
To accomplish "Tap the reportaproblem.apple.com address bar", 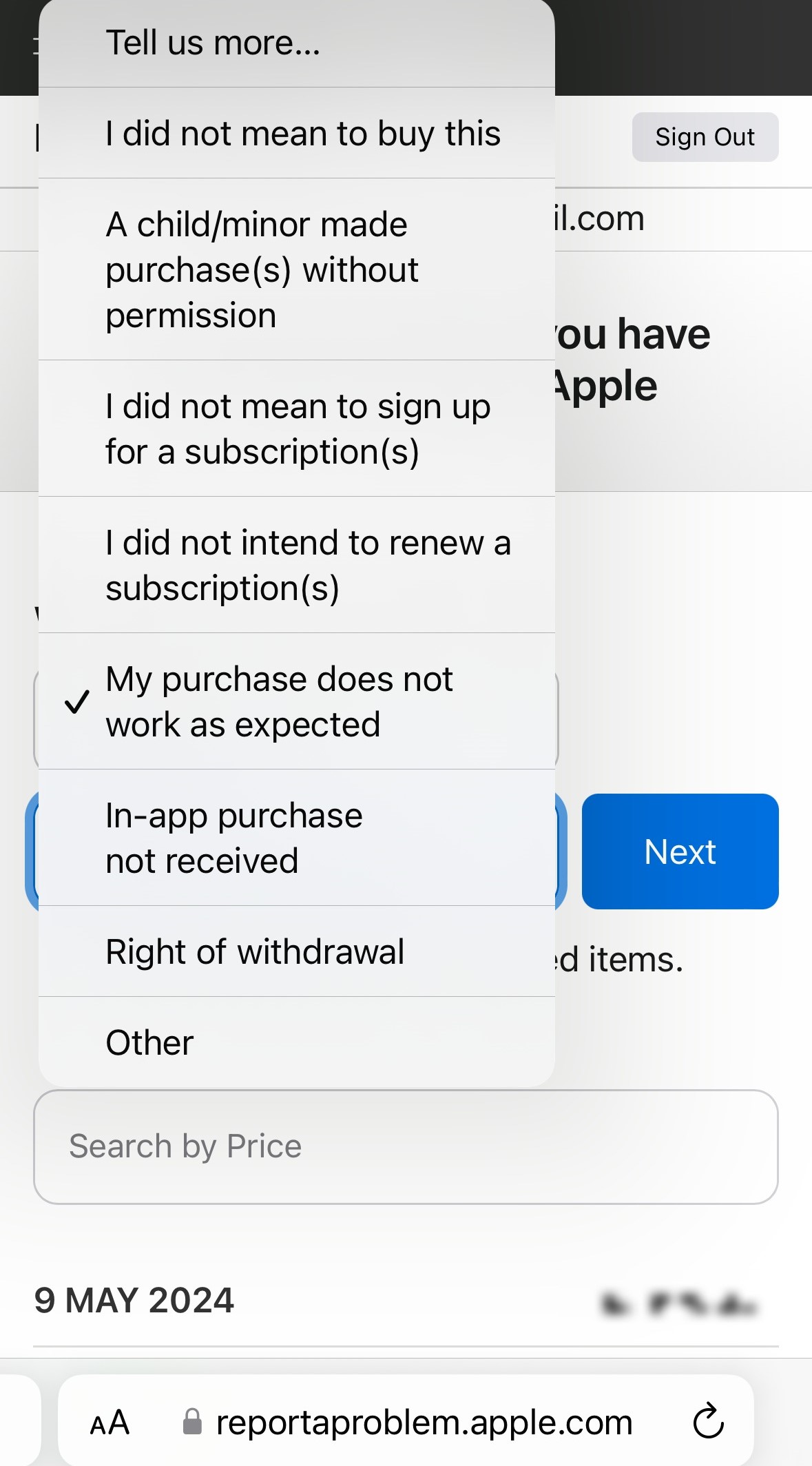I will coord(423,1422).
